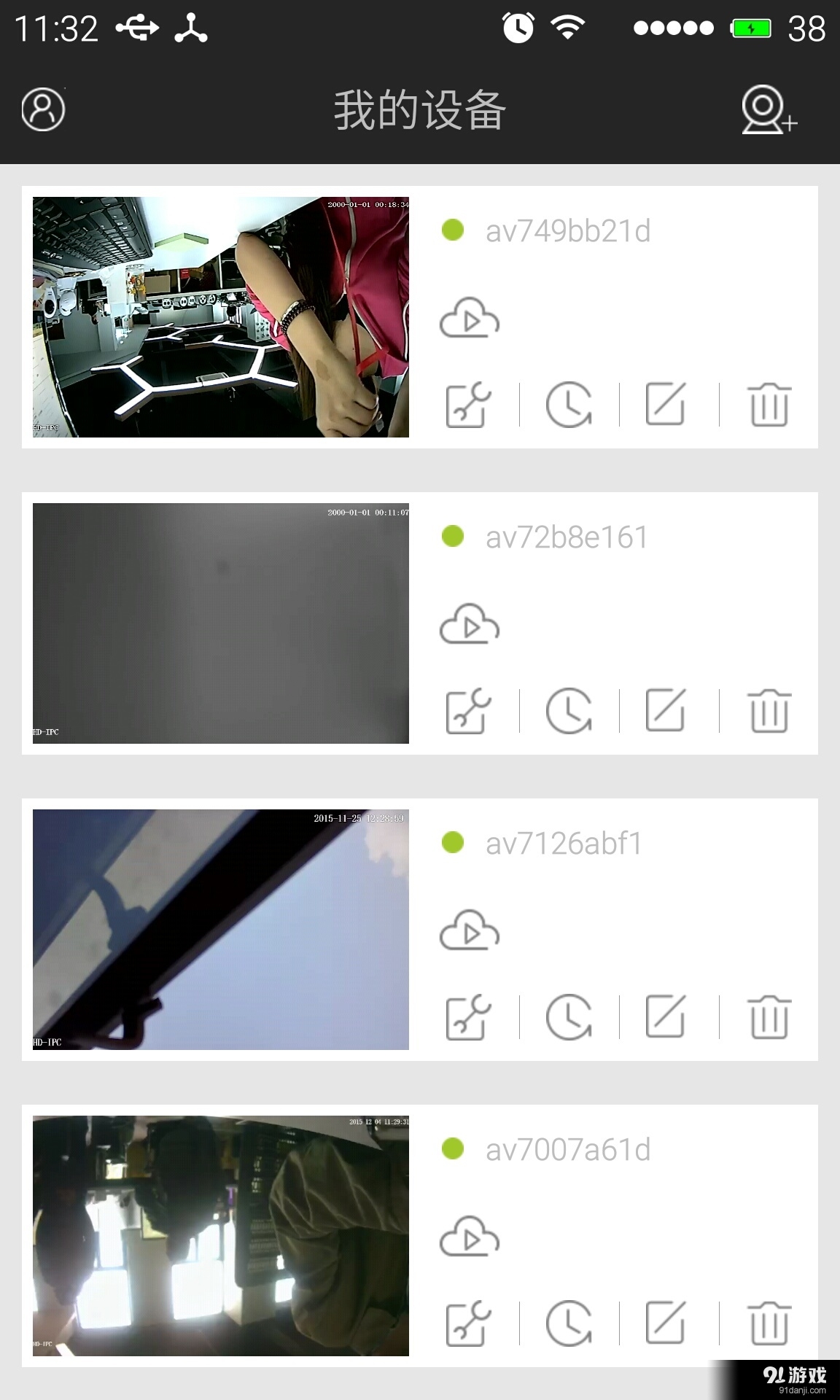840x1400 pixels.
Task: Select device name av72b8e161
Action: click(567, 536)
